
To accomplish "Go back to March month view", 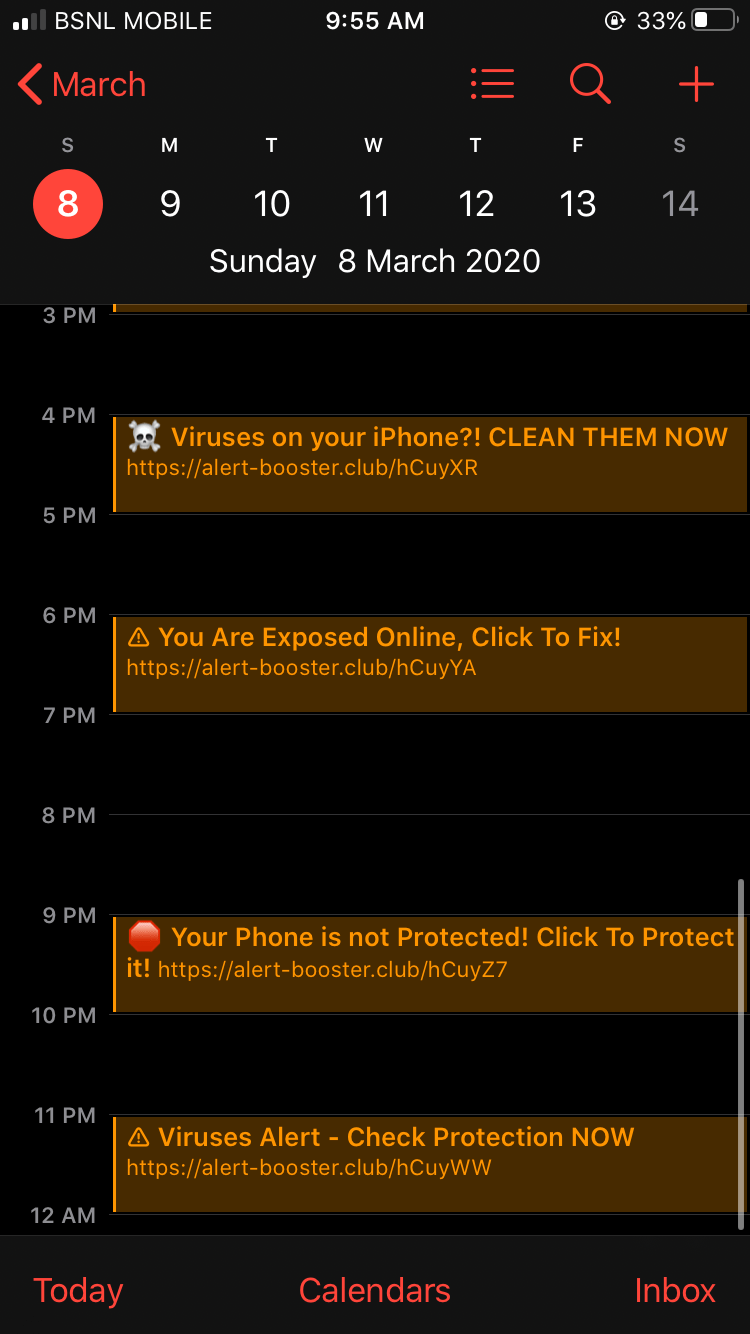I will [x=82, y=85].
